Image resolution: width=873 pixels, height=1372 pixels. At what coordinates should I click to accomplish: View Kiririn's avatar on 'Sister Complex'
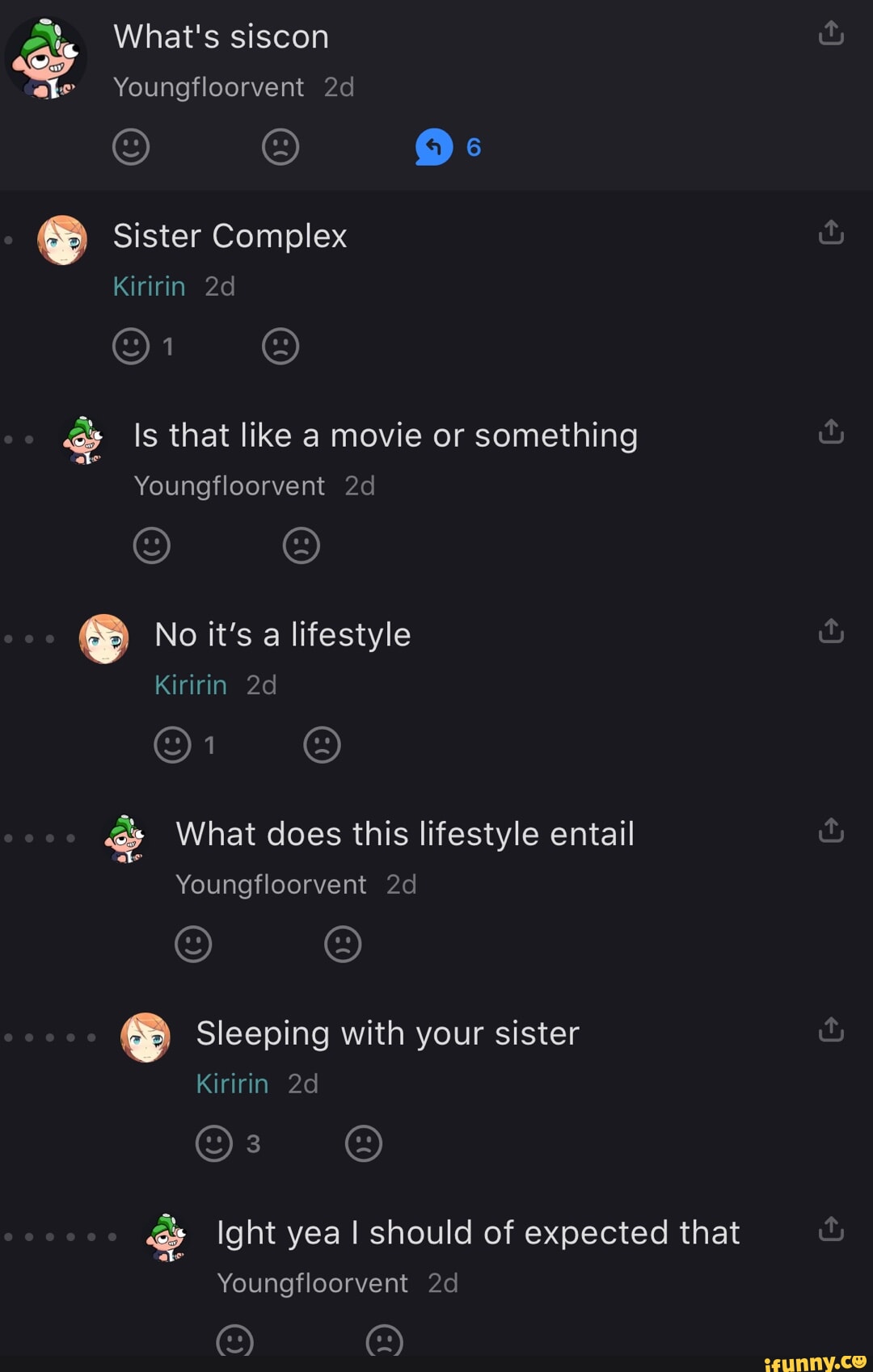[63, 239]
